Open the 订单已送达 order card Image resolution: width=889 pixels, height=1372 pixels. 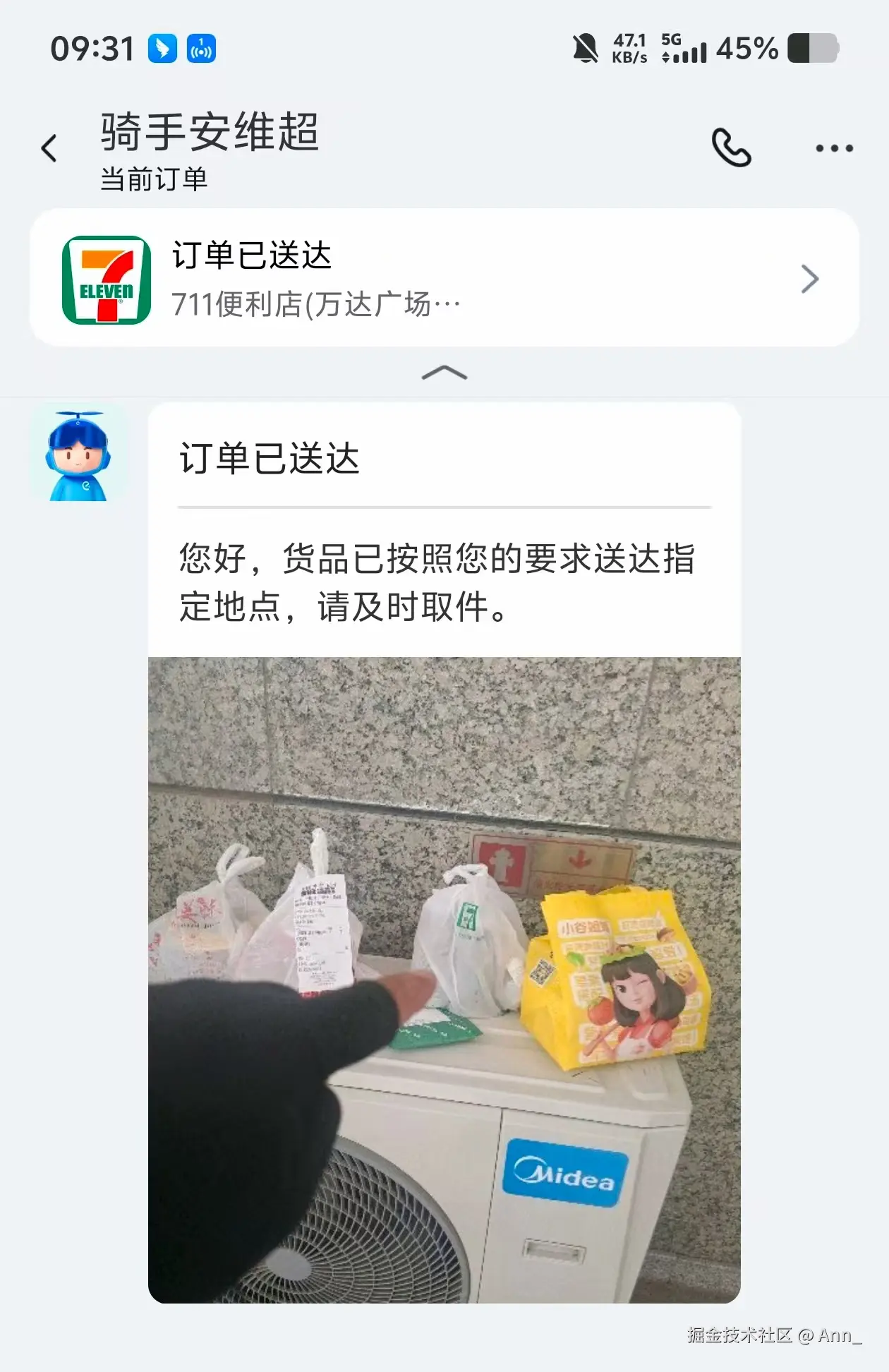tap(445, 278)
